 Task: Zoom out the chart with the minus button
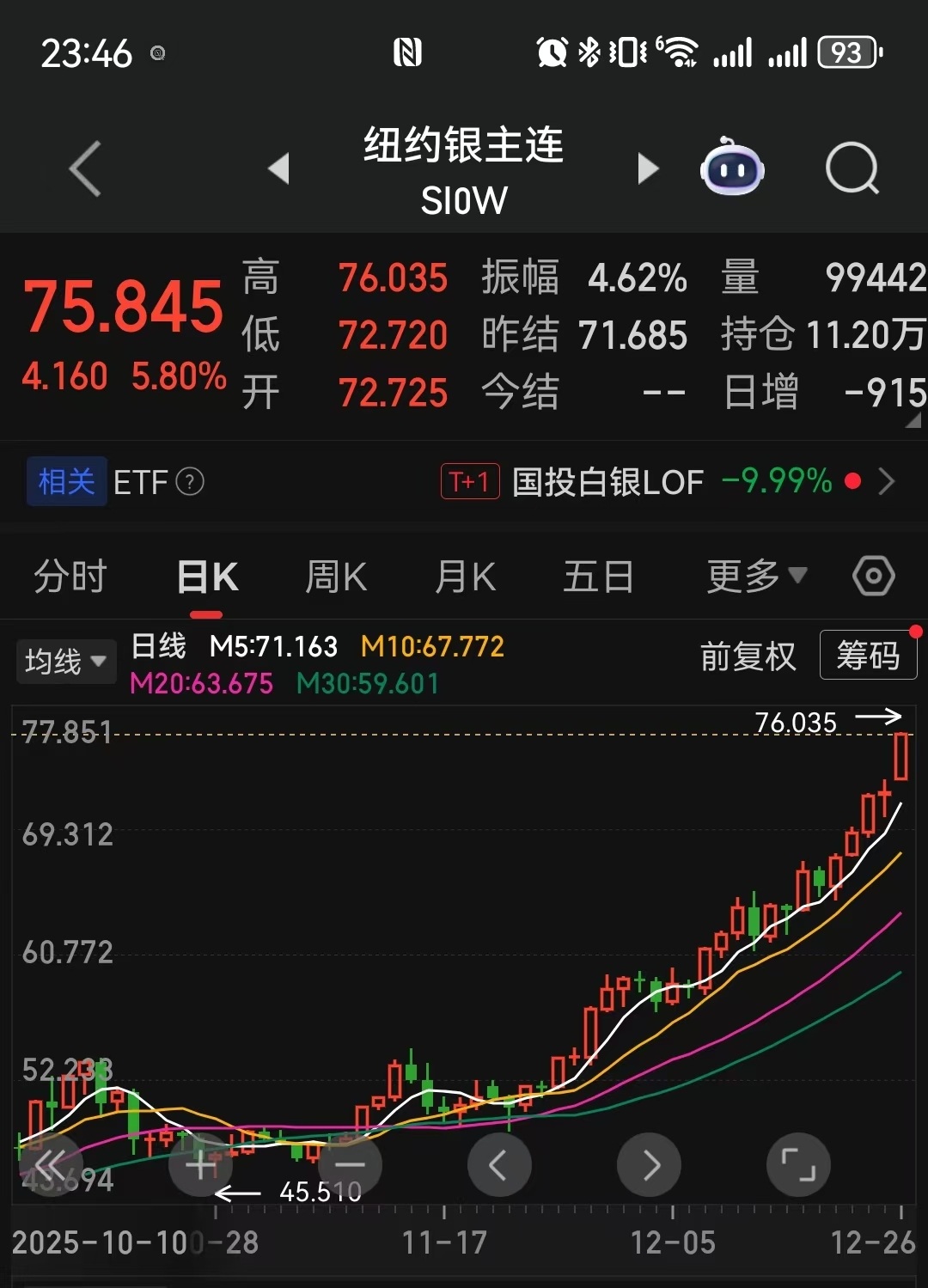click(x=350, y=1165)
